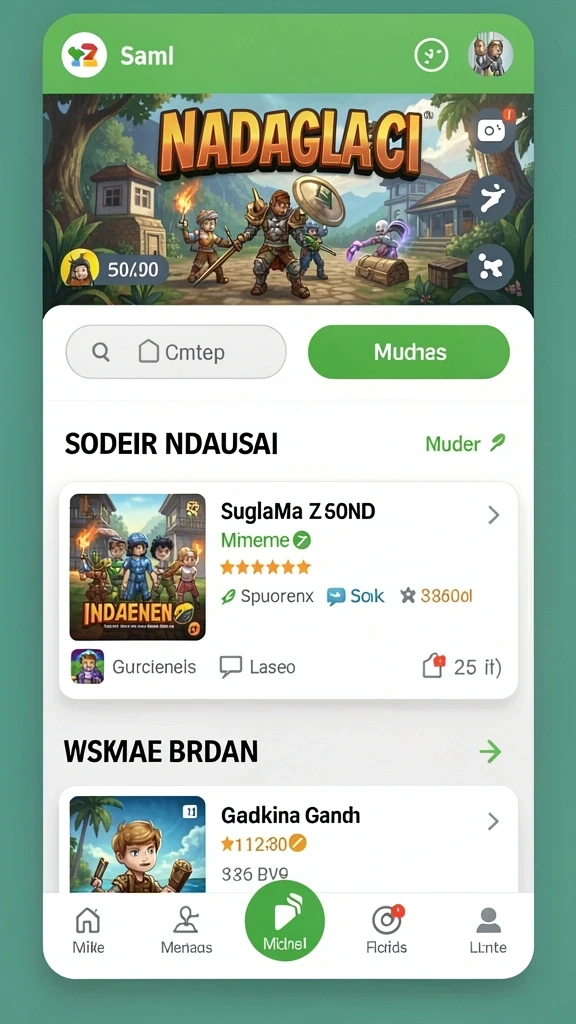Image resolution: width=576 pixels, height=1024 pixels.
Task: Open the Gadkina Gandh game card
Action: pos(288,839)
